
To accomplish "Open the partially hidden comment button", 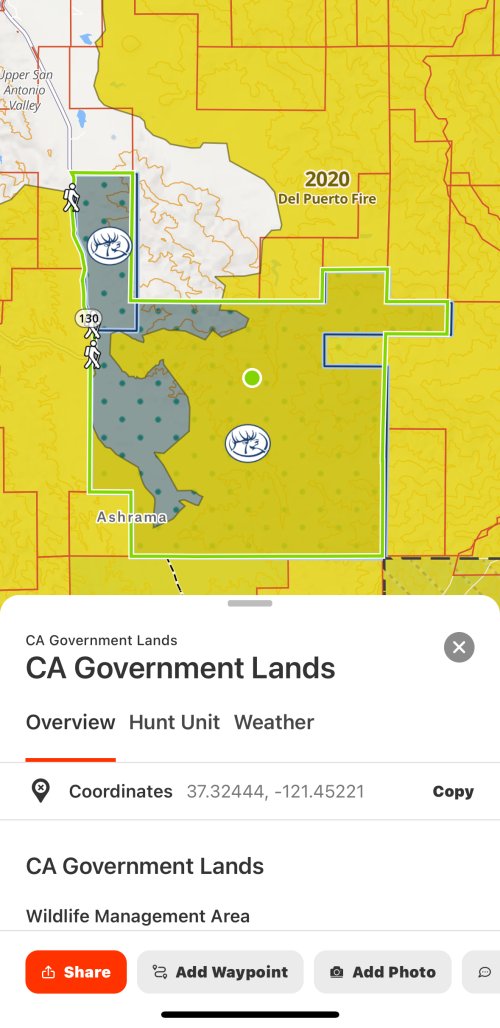I will tap(484, 972).
